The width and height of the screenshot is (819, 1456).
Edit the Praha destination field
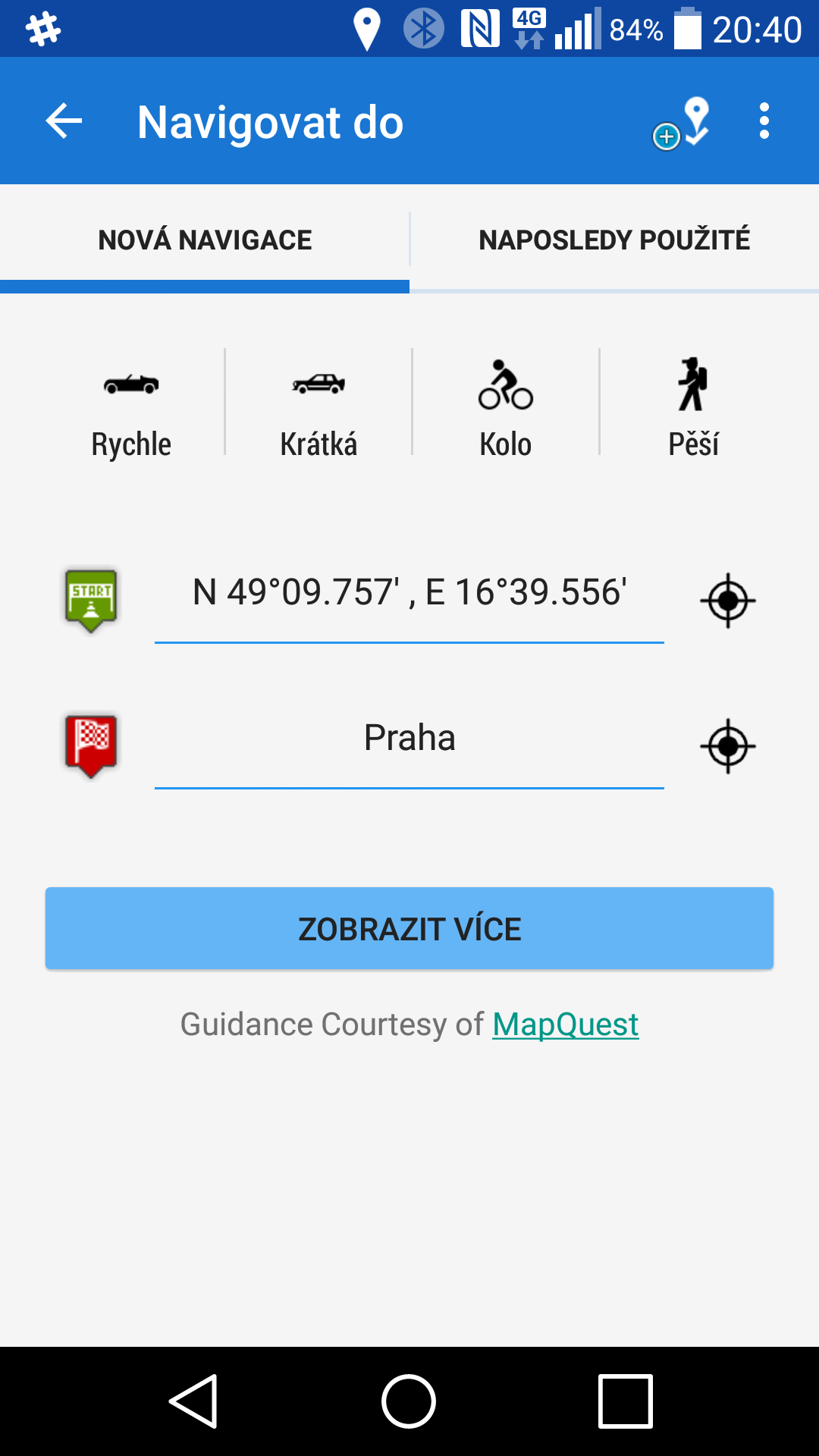409,739
